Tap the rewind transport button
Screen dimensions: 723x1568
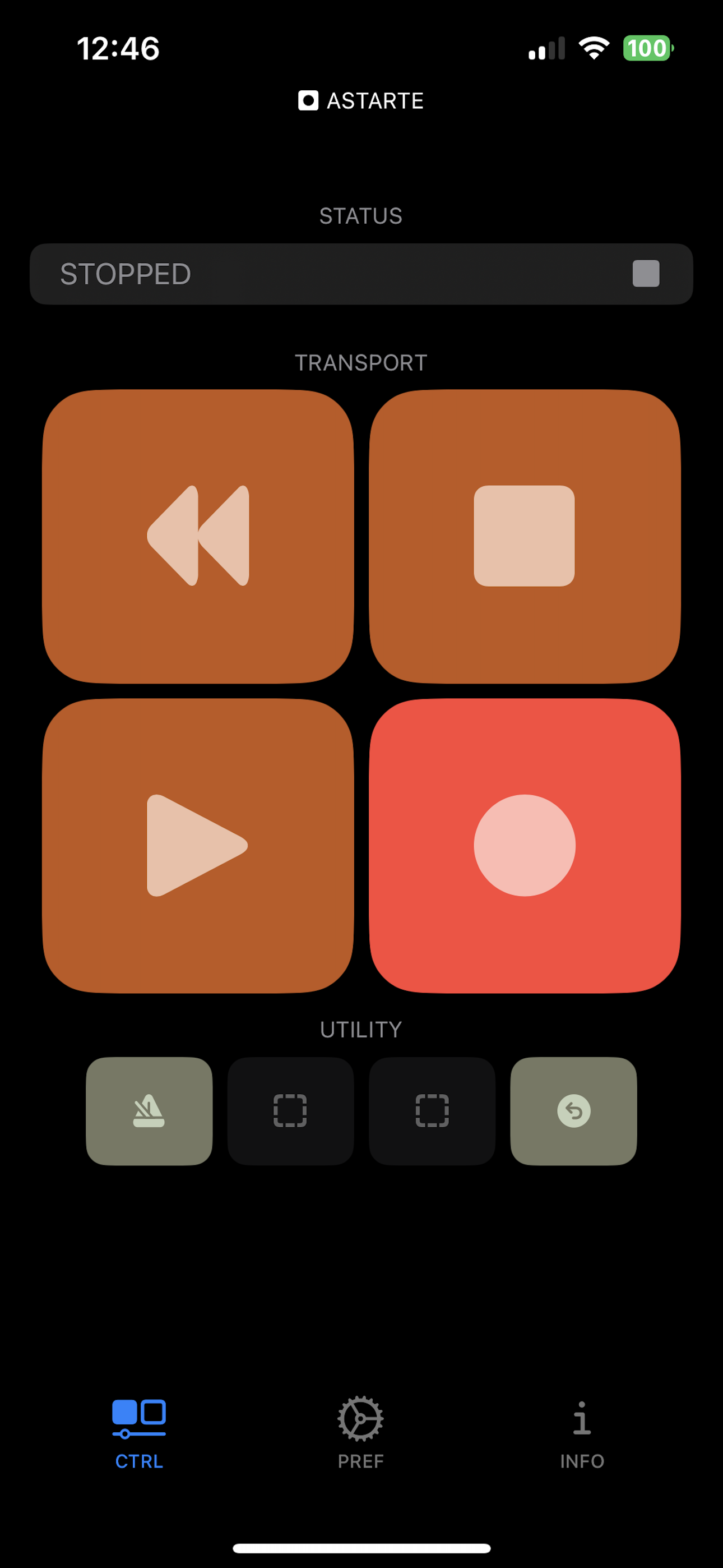[x=198, y=536]
